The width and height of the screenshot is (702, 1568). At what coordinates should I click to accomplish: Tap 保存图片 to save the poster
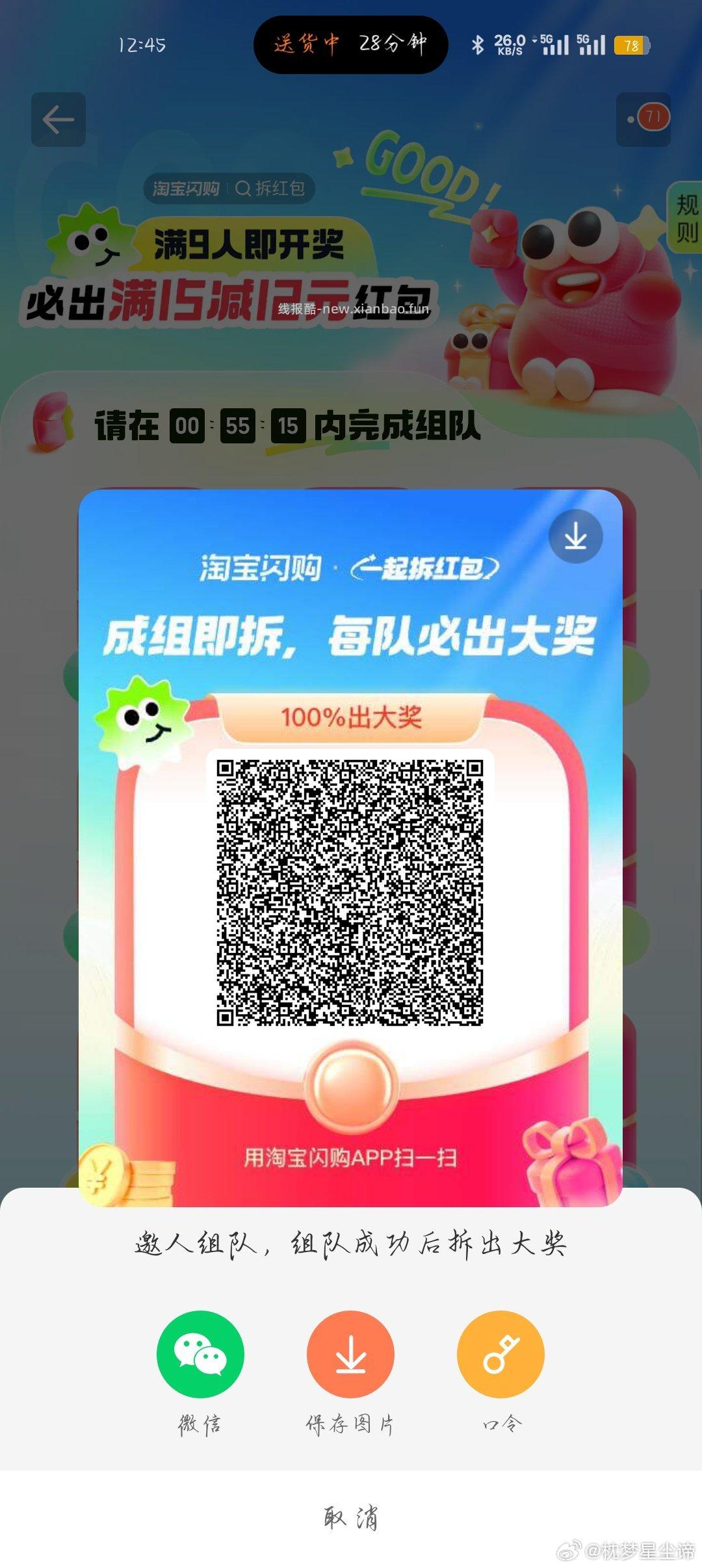tap(350, 1354)
